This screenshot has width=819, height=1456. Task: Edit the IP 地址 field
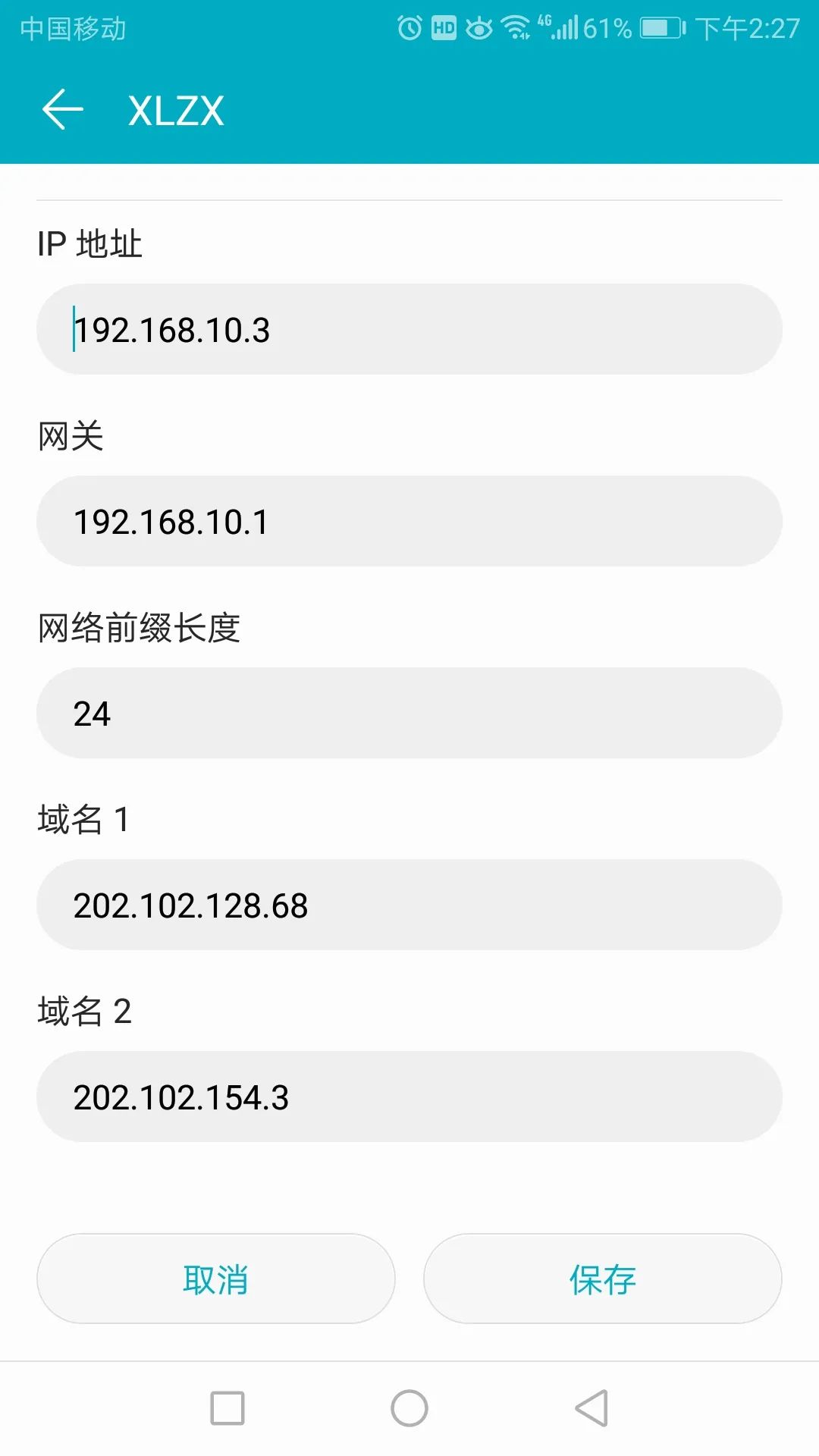click(x=409, y=329)
